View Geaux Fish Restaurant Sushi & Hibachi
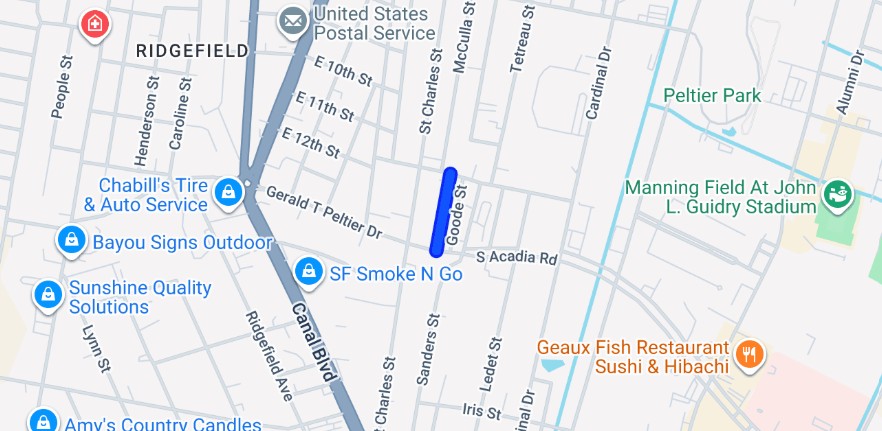882x431 pixels. tap(747, 353)
